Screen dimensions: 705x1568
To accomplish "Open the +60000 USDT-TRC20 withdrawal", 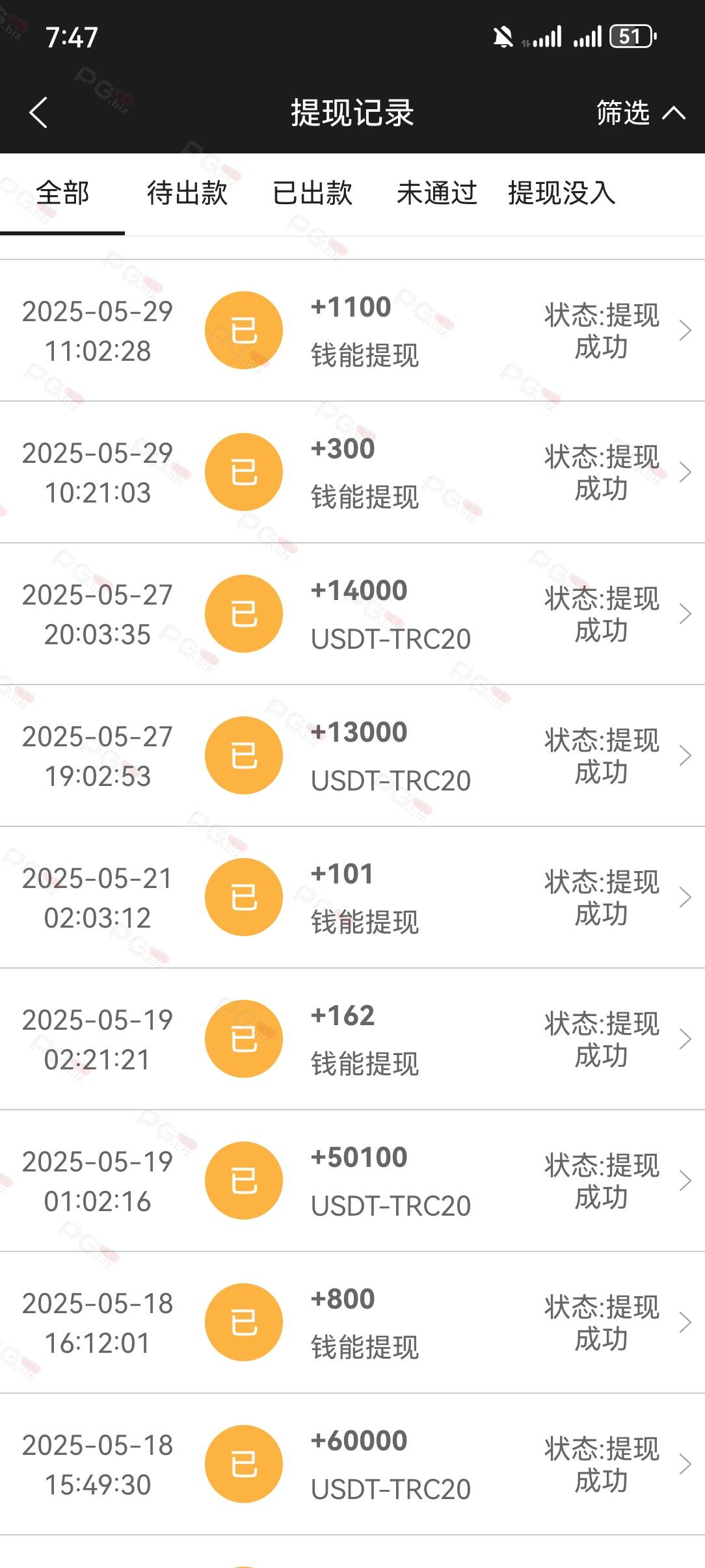I will coord(352,1464).
